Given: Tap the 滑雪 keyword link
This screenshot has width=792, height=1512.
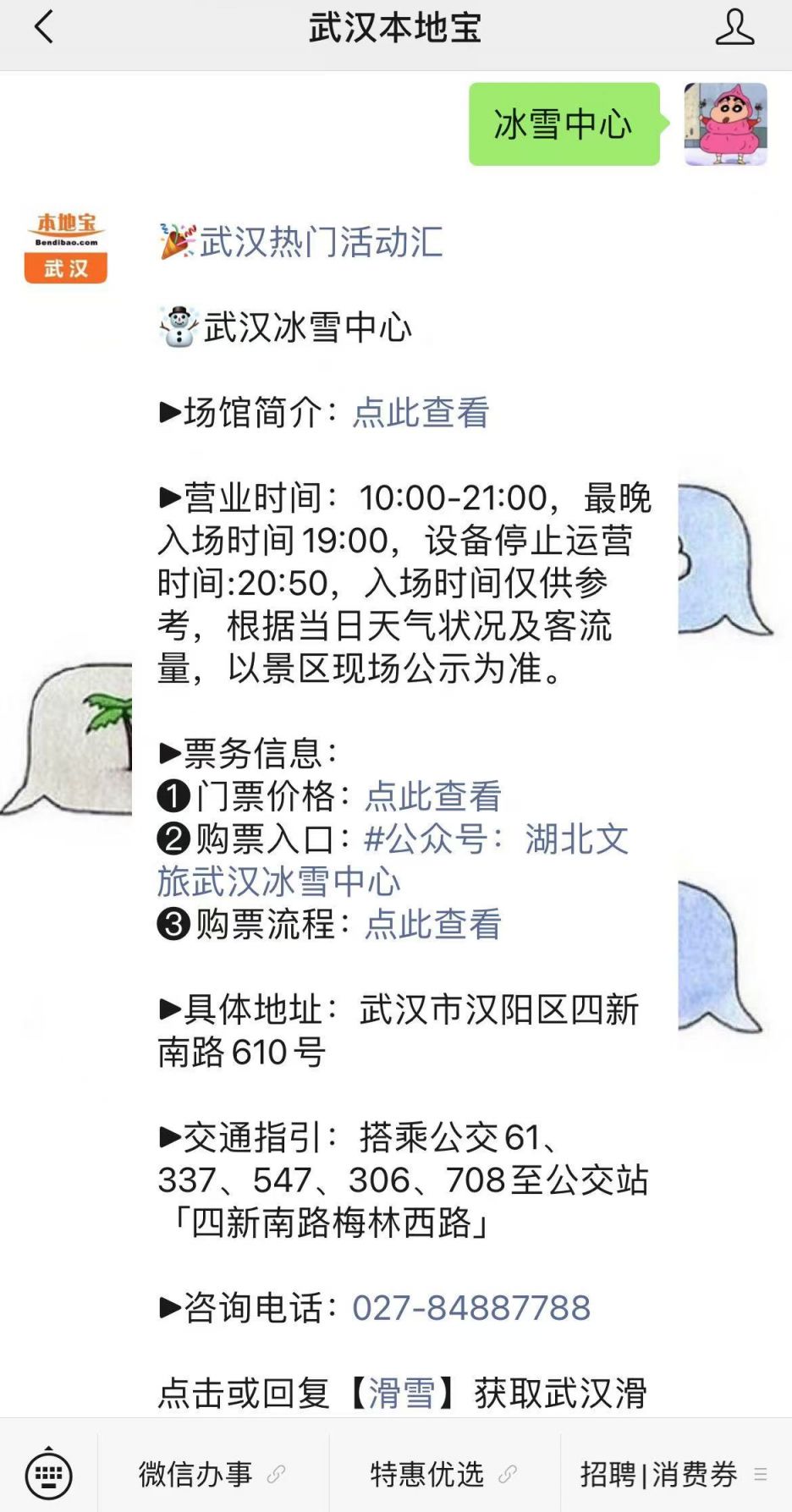Looking at the screenshot, I should 402,1393.
